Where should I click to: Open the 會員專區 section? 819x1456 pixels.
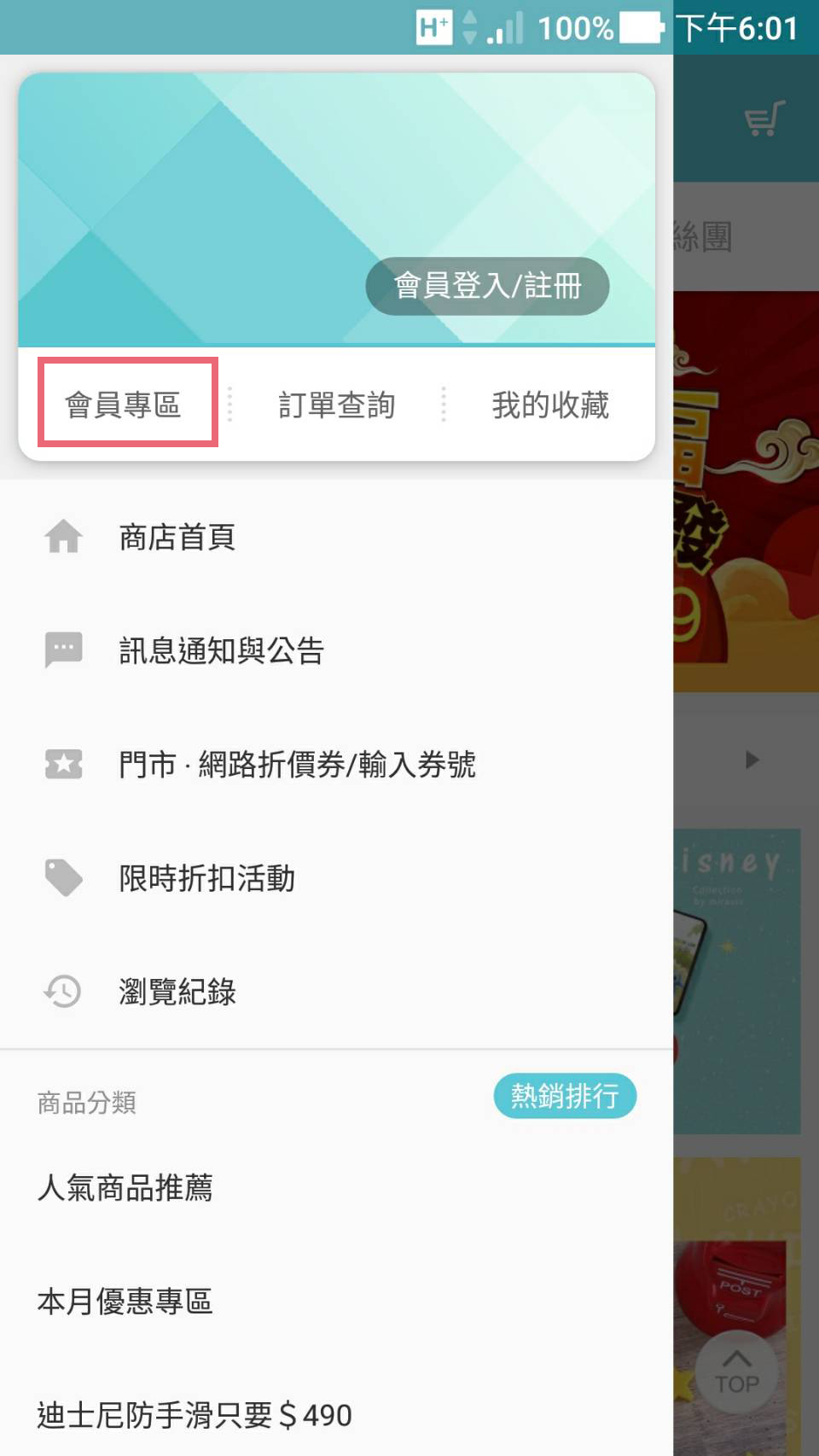(x=126, y=404)
